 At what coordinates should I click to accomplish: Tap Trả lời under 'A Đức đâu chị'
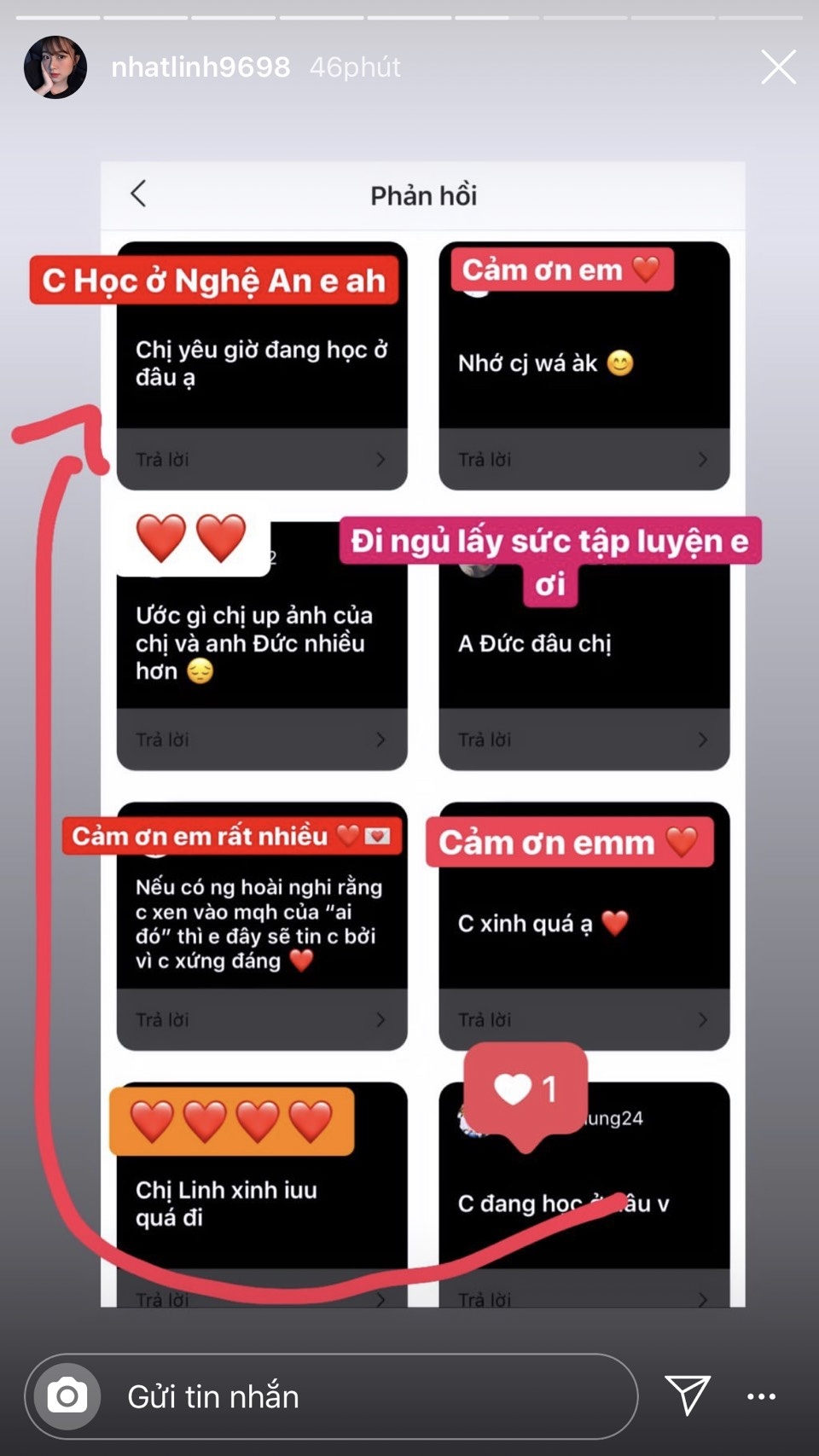click(x=486, y=740)
